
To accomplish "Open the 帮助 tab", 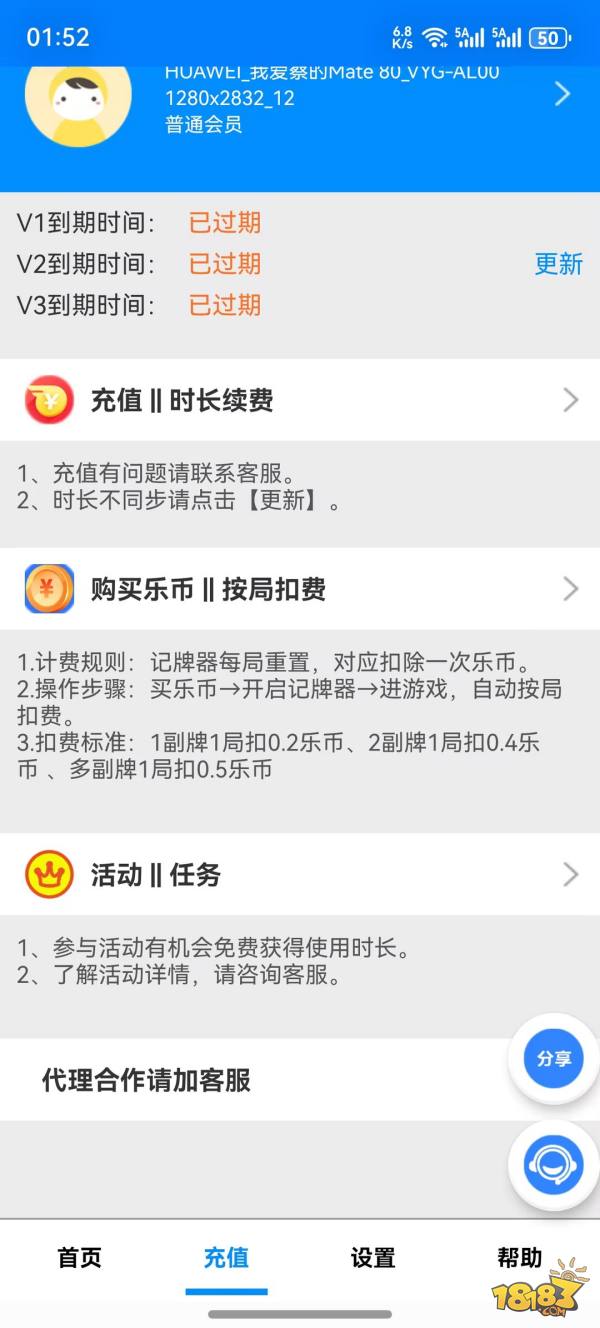I will tap(519, 1258).
